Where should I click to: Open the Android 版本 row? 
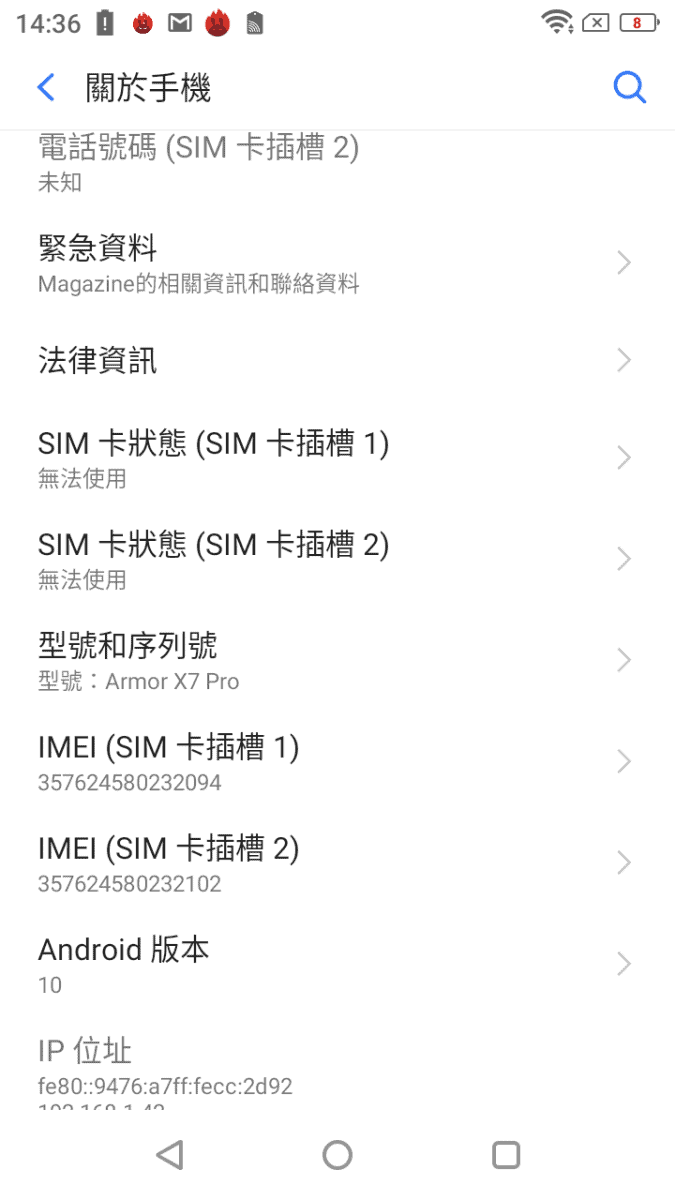[x=337, y=965]
